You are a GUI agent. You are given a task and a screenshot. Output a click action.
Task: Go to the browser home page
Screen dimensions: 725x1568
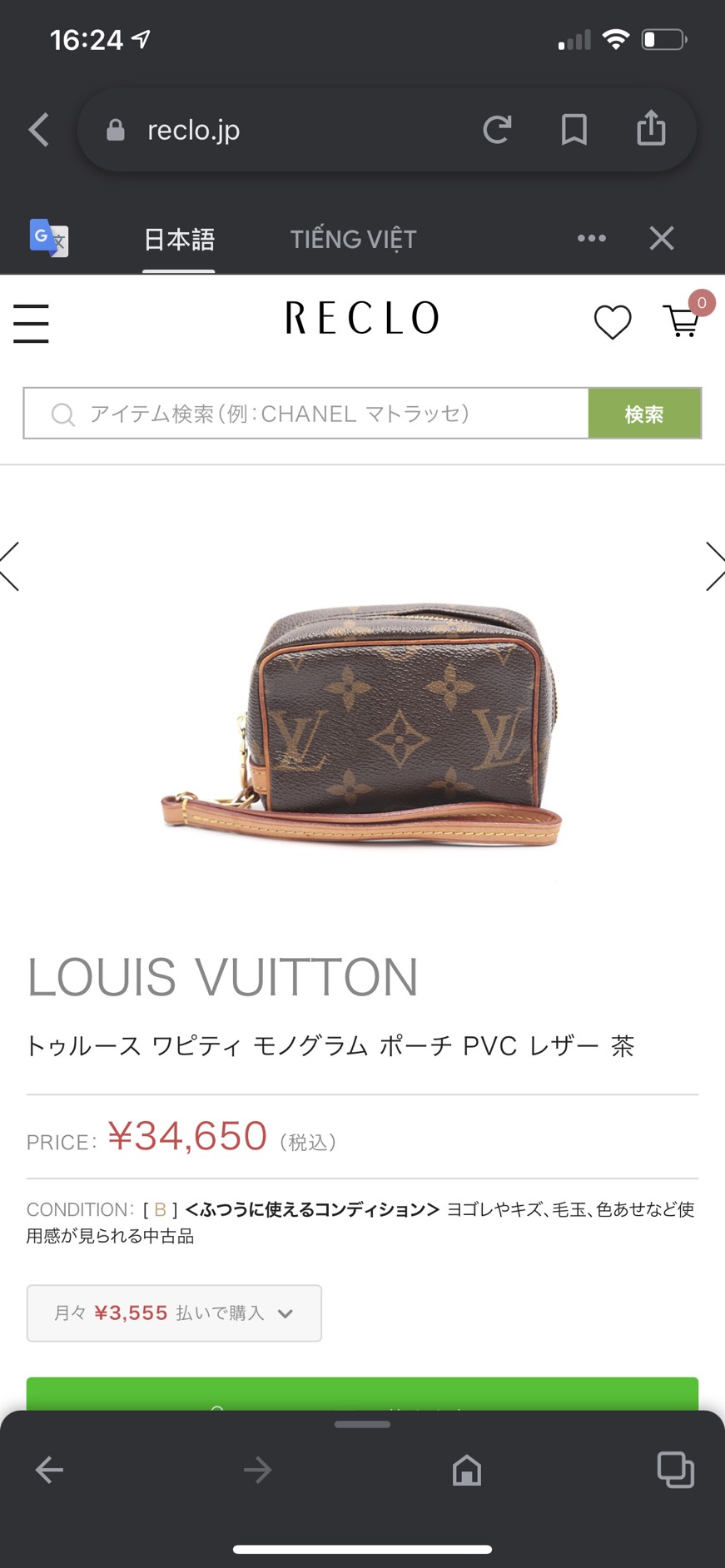466,1471
